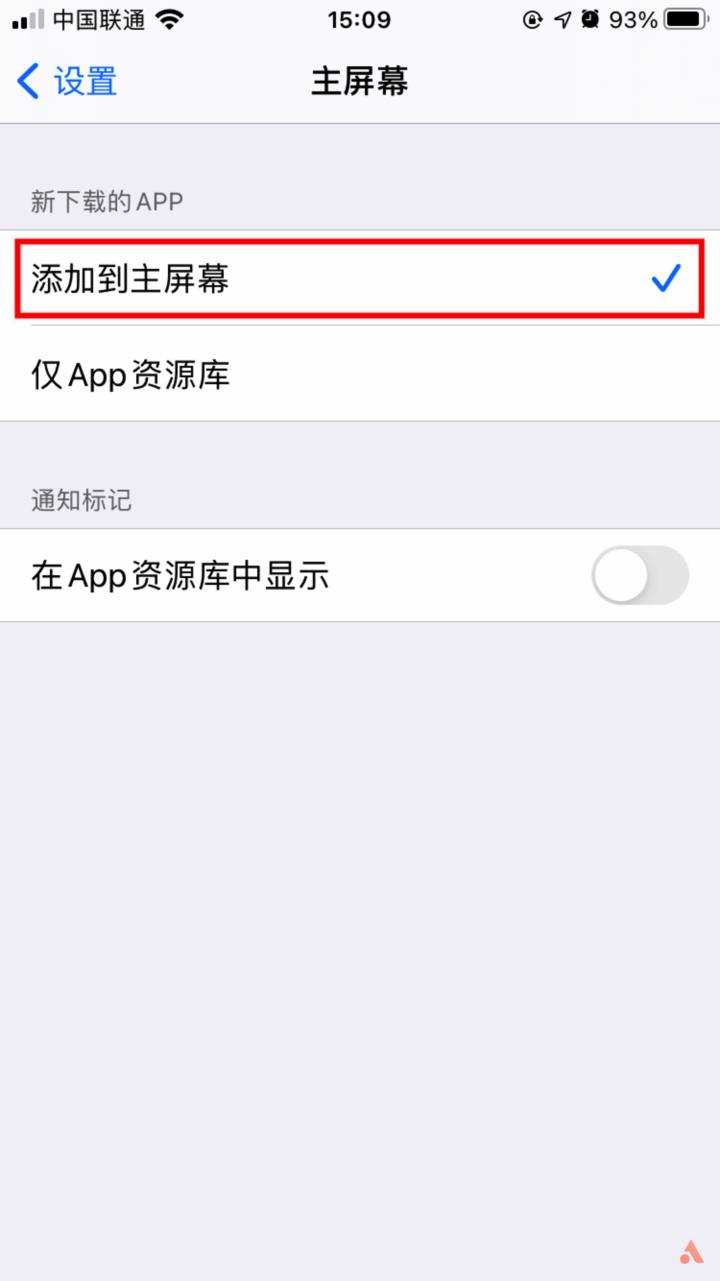This screenshot has height=1281, width=720.
Task: Tap the 15:09 clock in status bar
Action: click(360, 17)
